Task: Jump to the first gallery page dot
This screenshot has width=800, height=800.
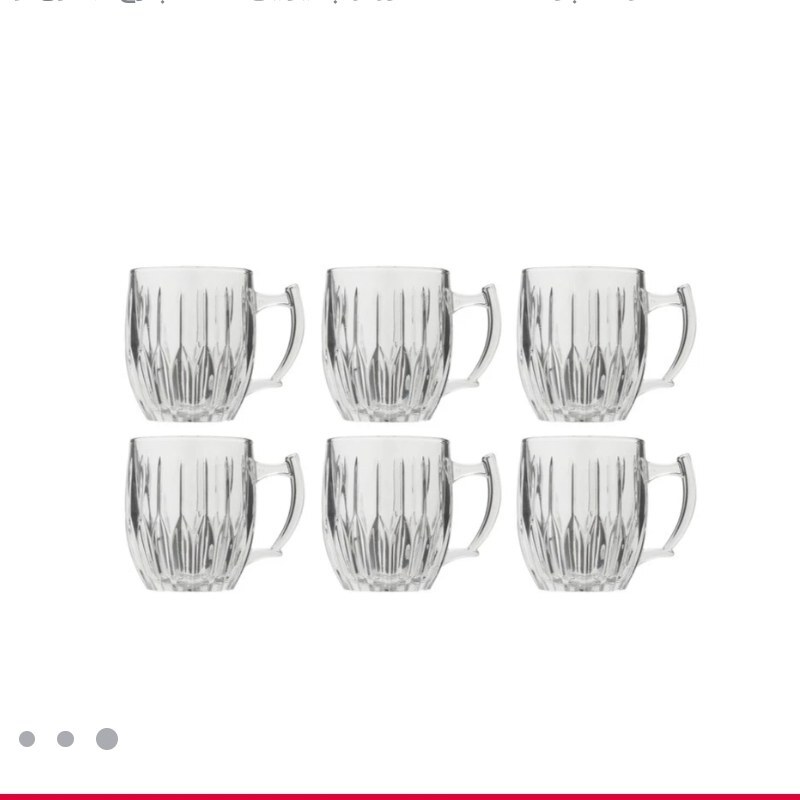Action: pos(27,739)
